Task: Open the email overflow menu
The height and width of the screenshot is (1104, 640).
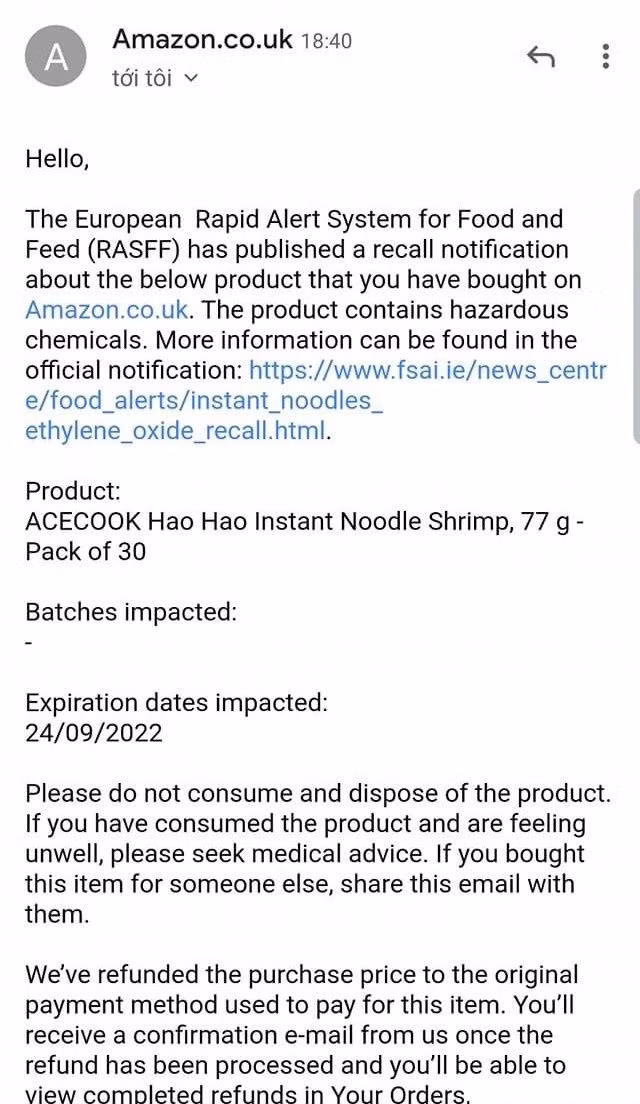Action: pos(606,57)
